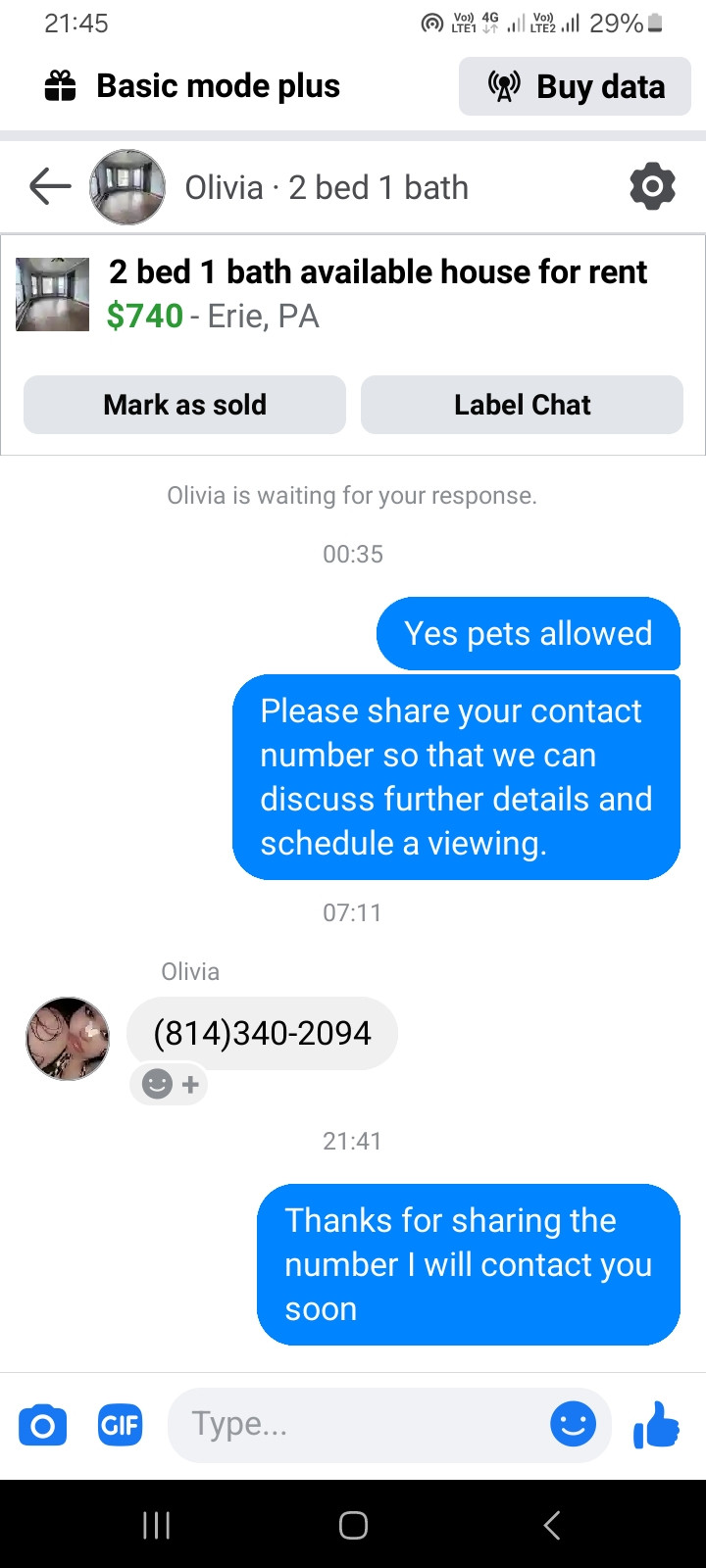Open emoji picker in message field
706x1568 pixels.
coord(573,1424)
